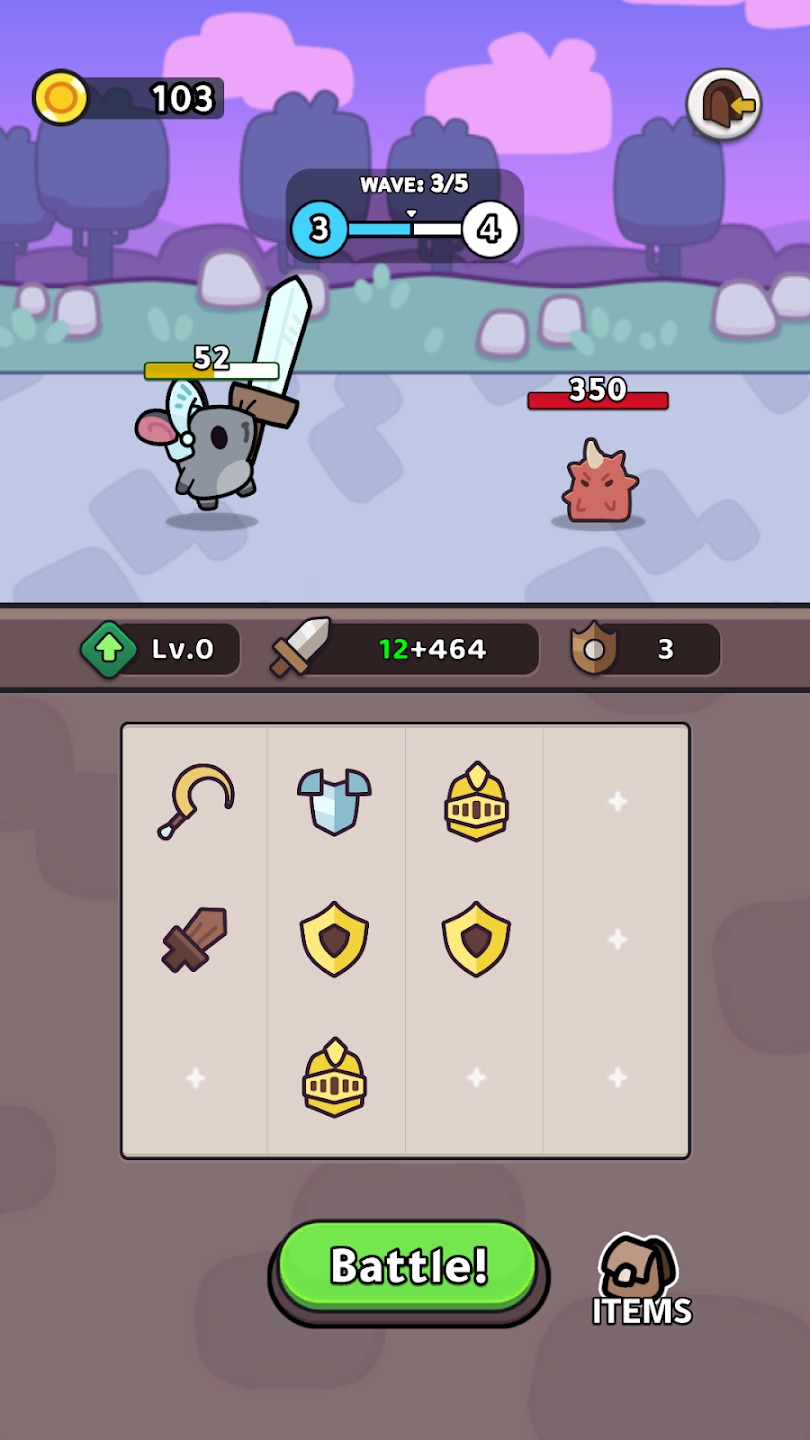Open the ITEMS backpack
810x1440 pixels.
pos(640,1278)
